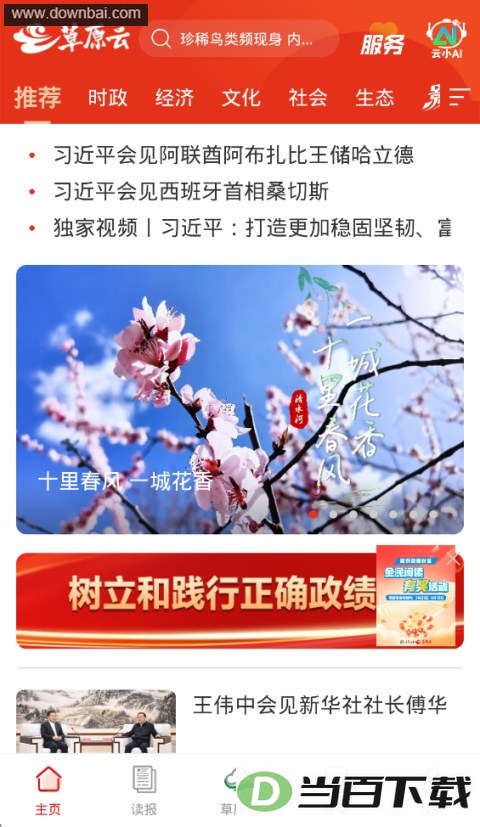
Task: Switch to the 读报 bottom tab
Action: (144, 790)
